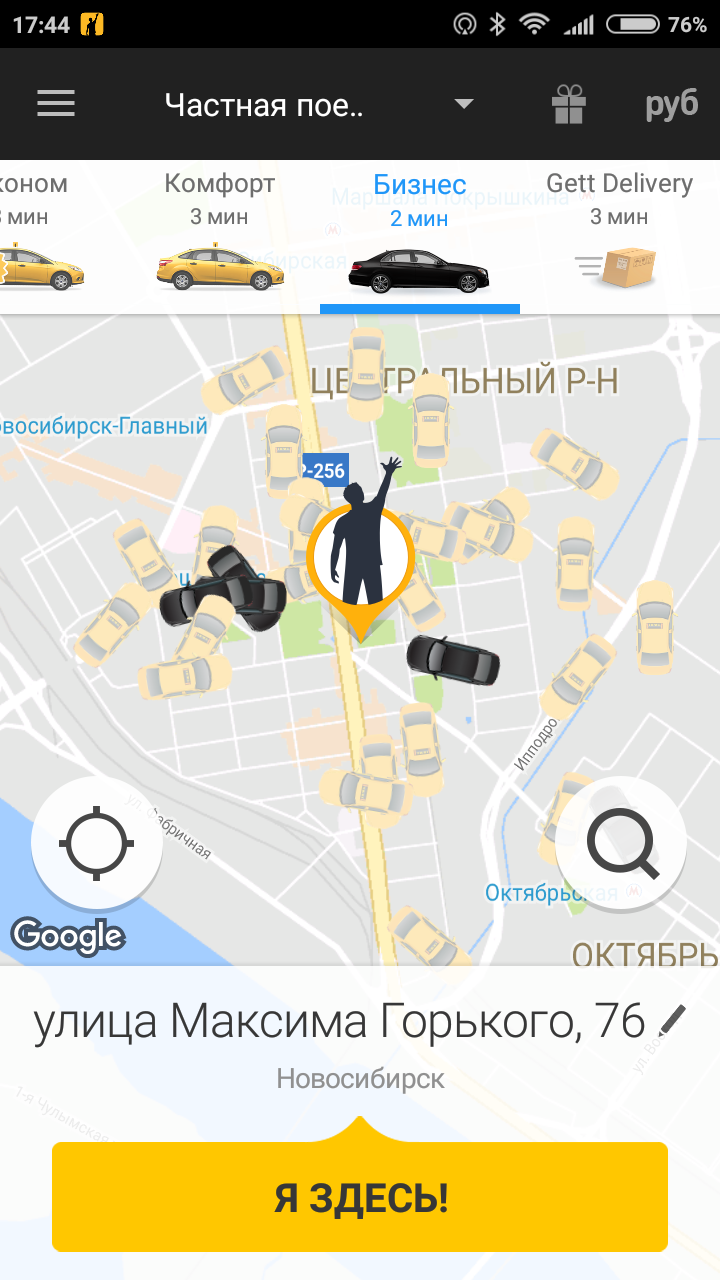Center map on my current location

tap(97, 842)
